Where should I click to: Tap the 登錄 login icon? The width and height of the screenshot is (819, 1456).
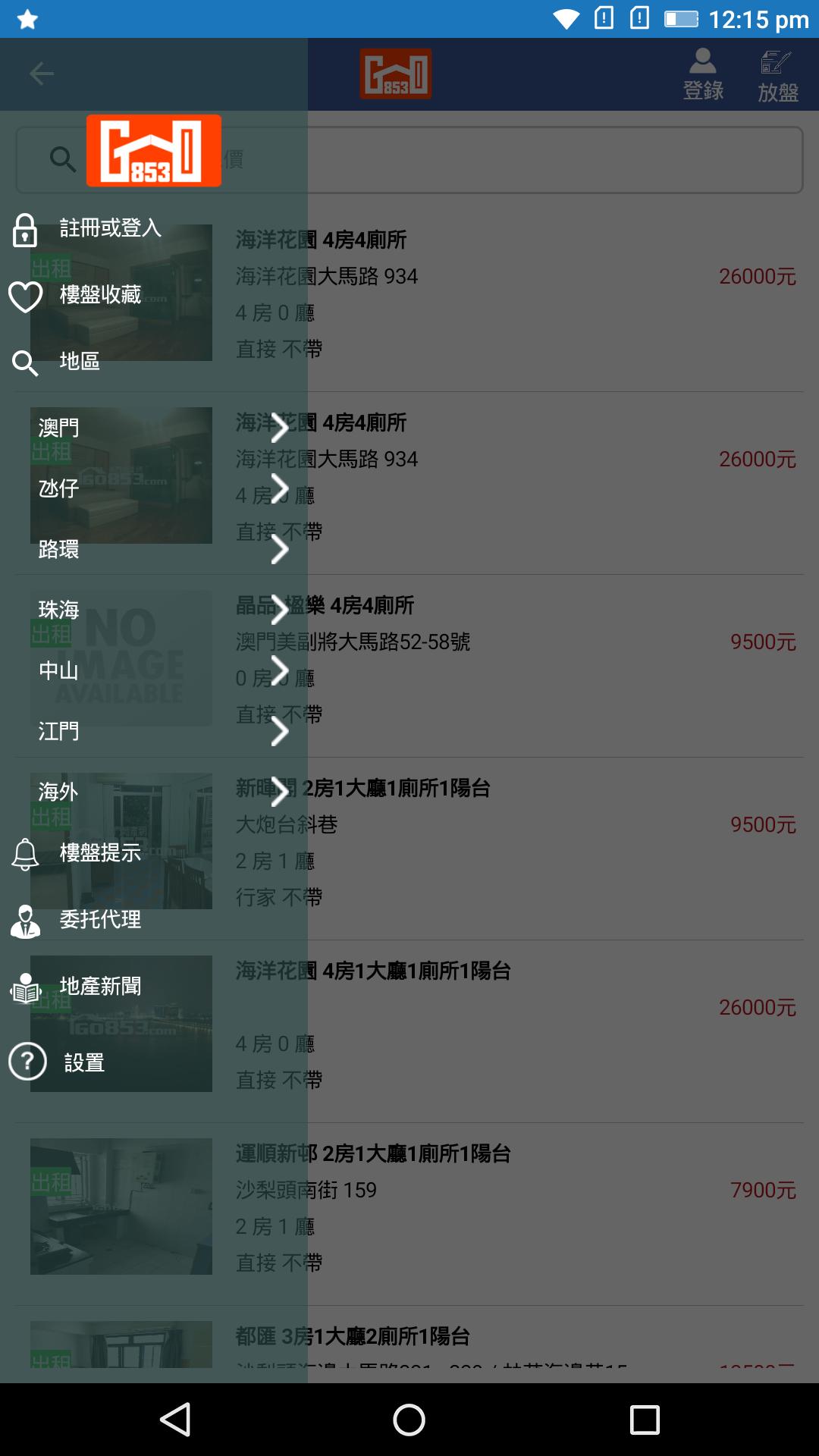tap(703, 74)
